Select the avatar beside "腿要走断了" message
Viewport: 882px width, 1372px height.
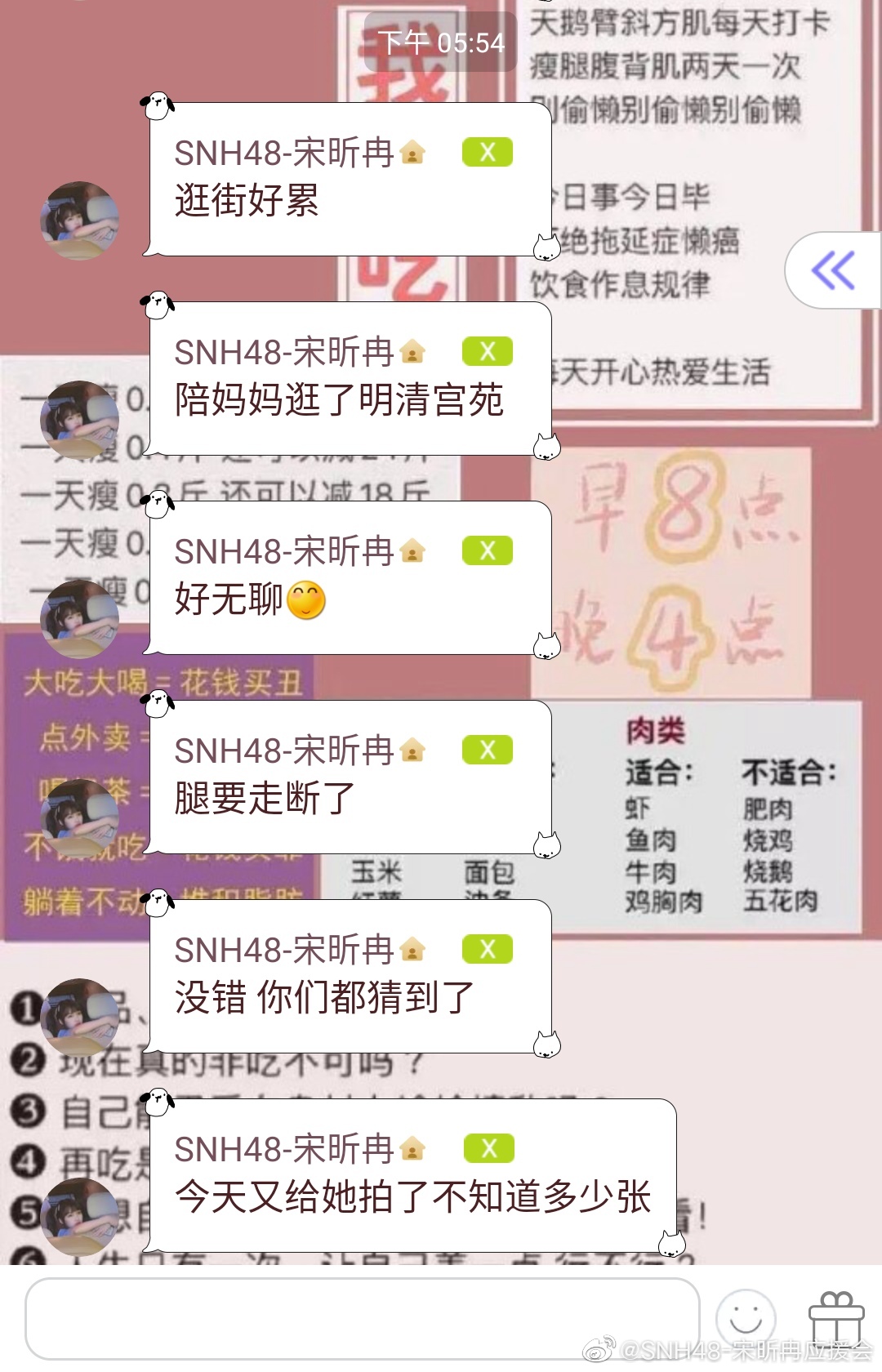[80, 818]
